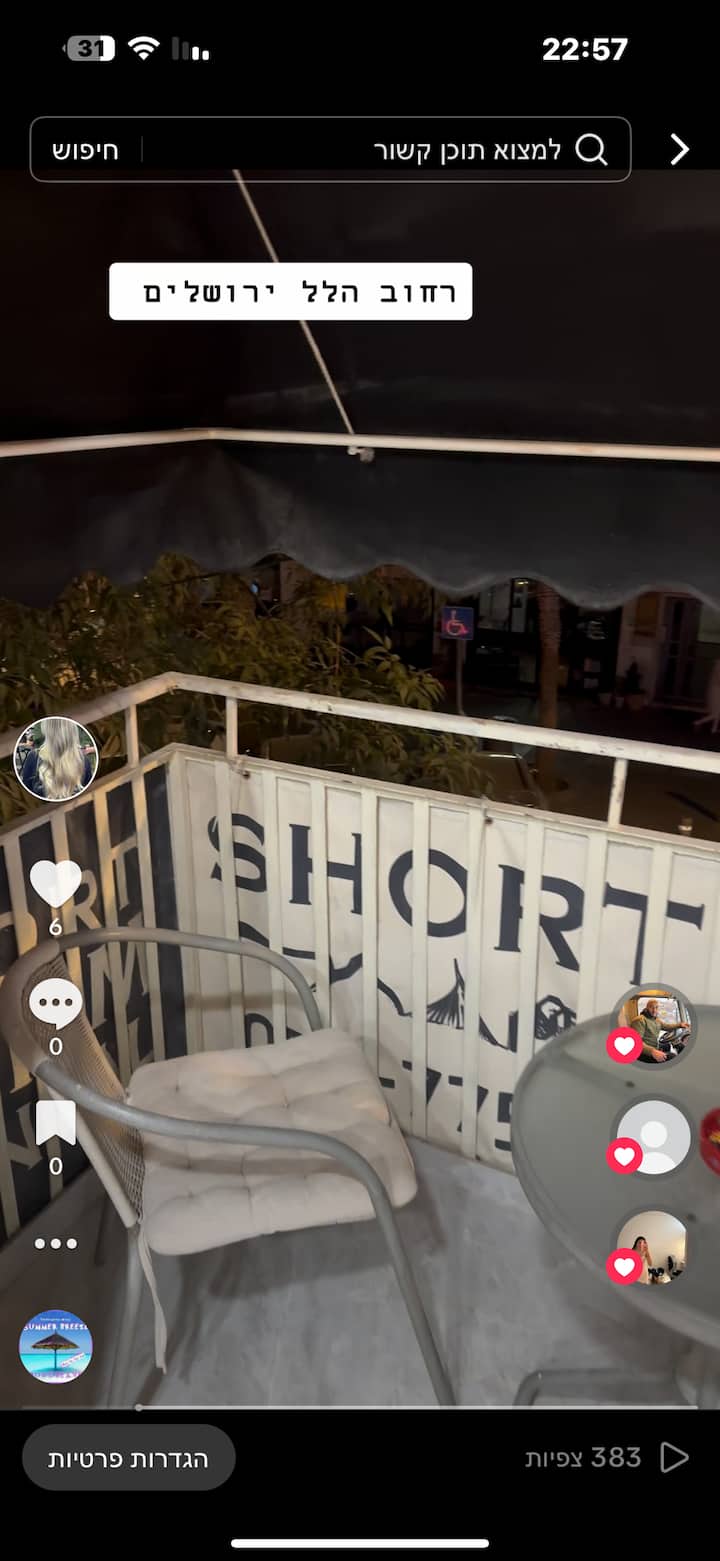Open the creator's profile picture
Viewport: 720px width, 1561px height.
[56, 759]
